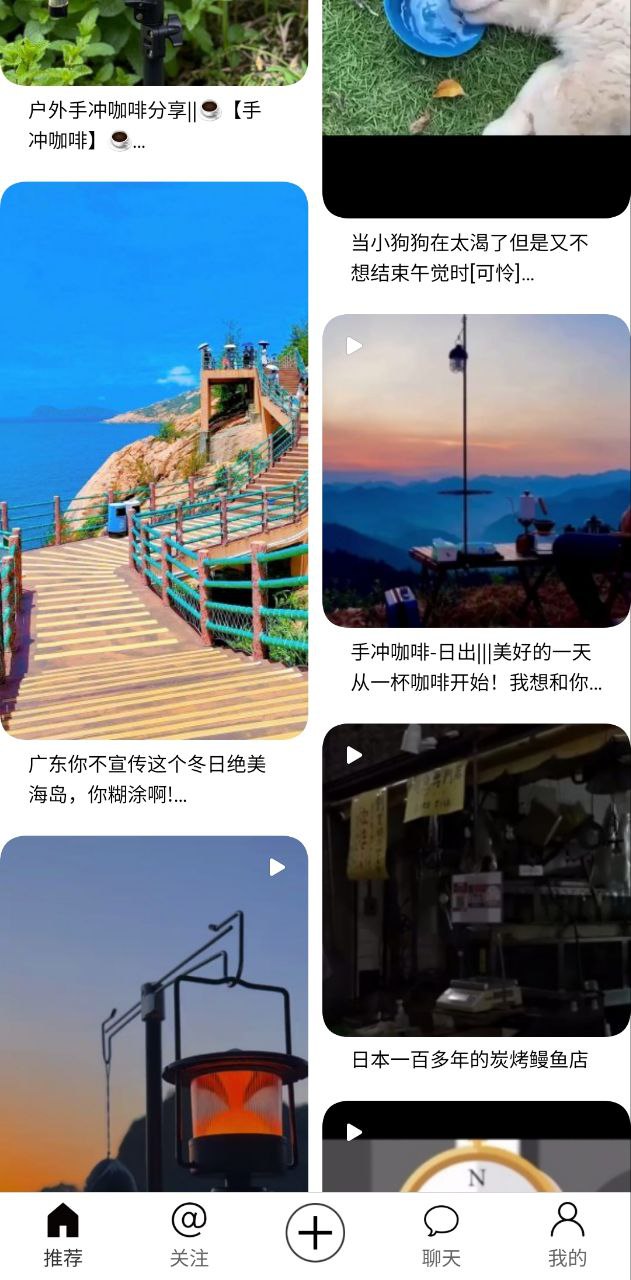Open the 当小狗狗在太渴了 post
The height and width of the screenshot is (1280, 631).
476,100
